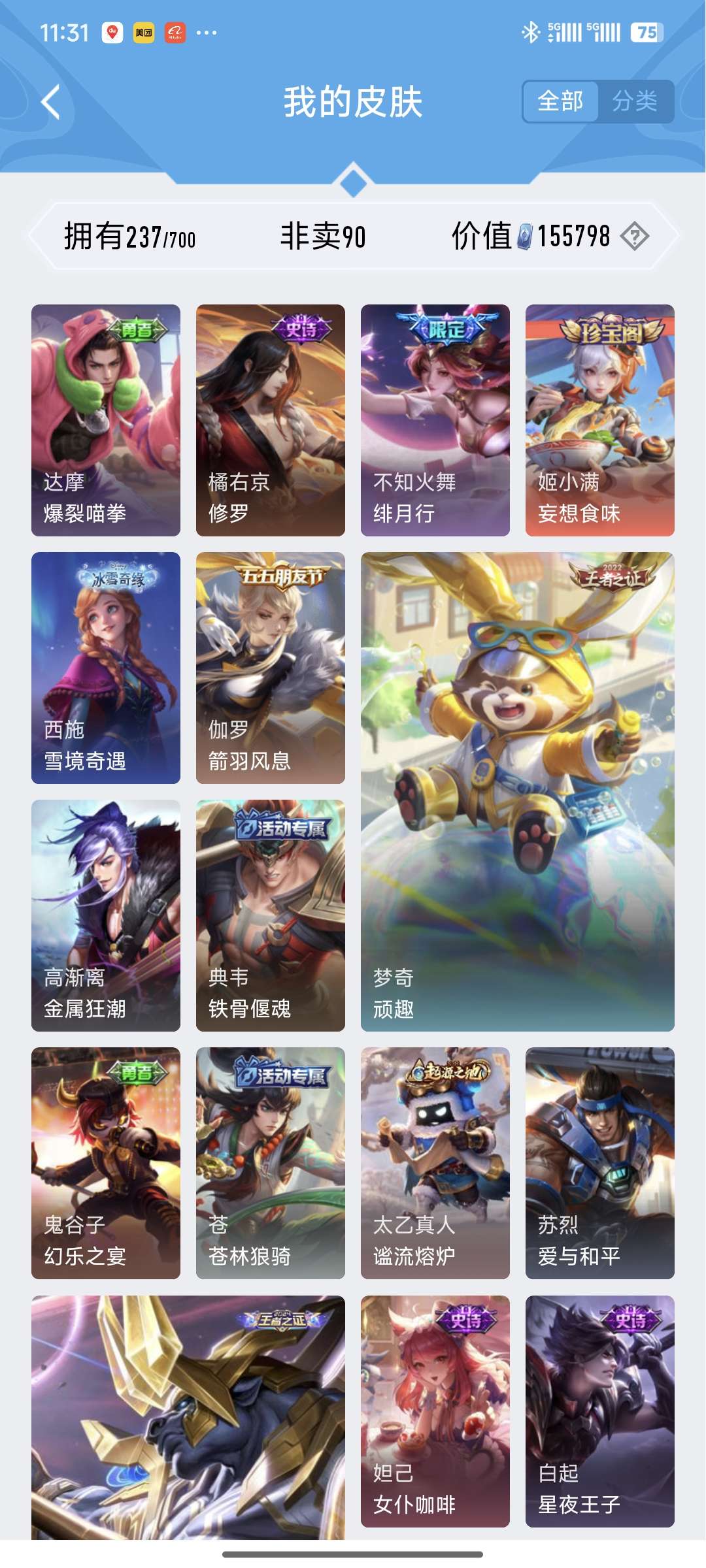This screenshot has width=706, height=1568.
Task: Open the value help question mark icon
Action: pyautogui.click(x=634, y=237)
